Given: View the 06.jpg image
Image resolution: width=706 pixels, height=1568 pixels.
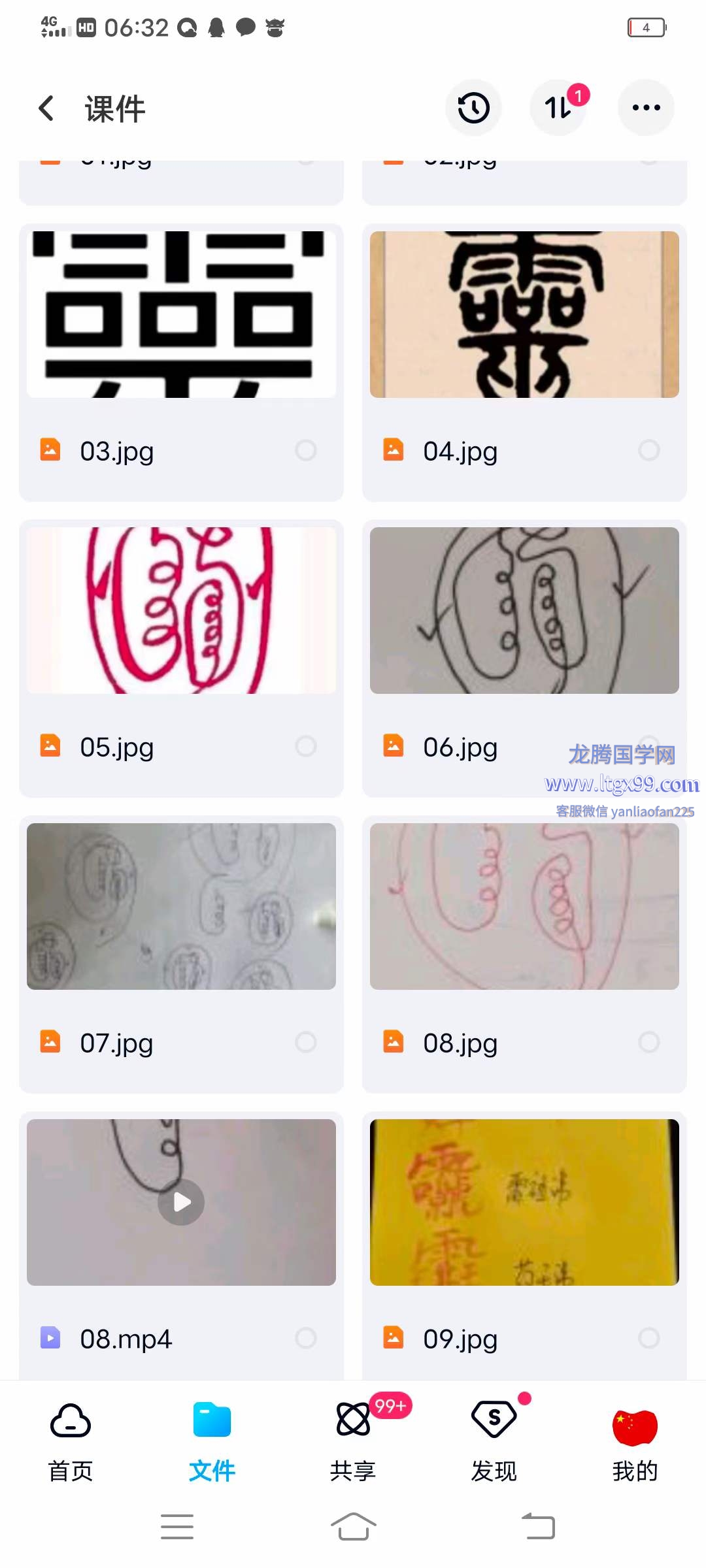Looking at the screenshot, I should pyautogui.click(x=524, y=610).
